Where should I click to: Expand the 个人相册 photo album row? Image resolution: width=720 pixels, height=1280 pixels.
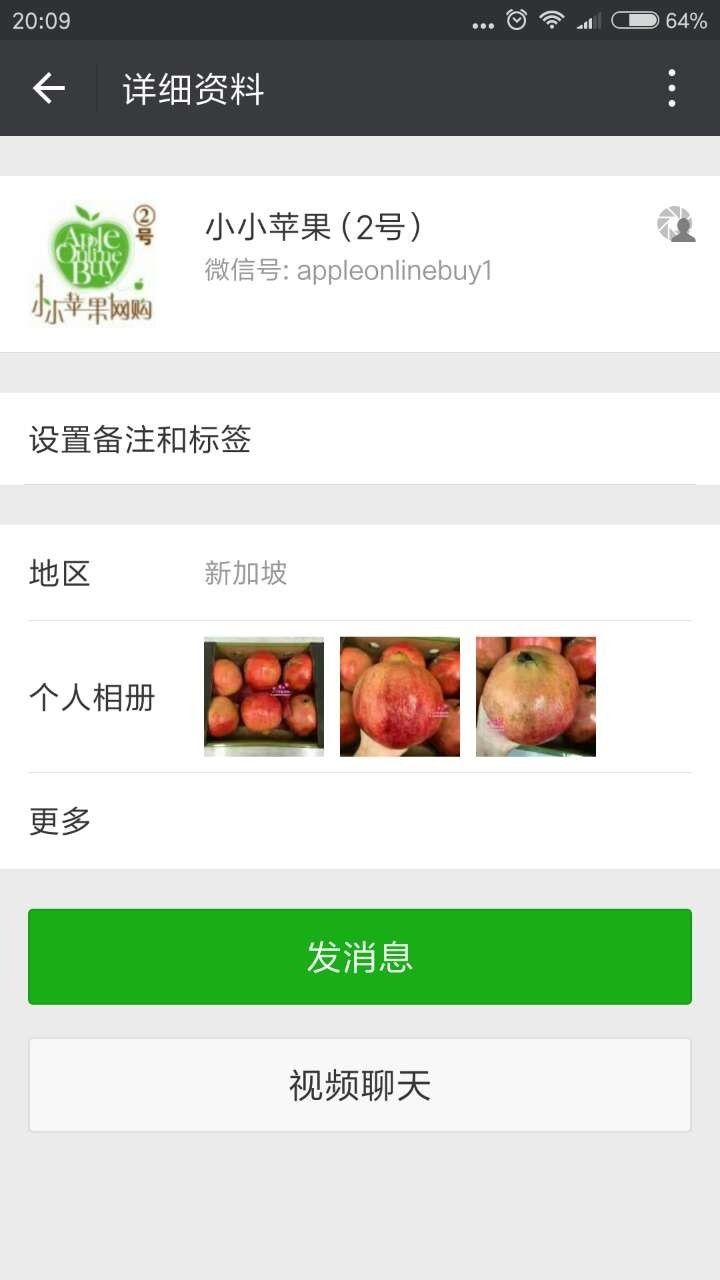coord(360,697)
